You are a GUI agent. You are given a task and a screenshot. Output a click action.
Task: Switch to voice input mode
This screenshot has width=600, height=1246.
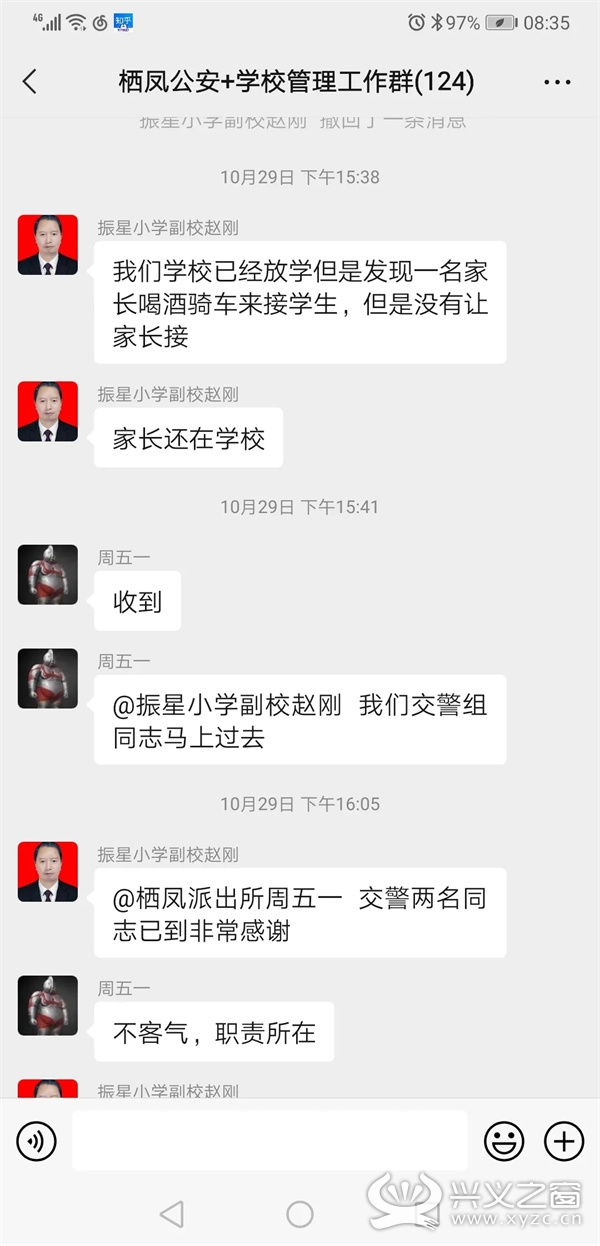tap(36, 1141)
